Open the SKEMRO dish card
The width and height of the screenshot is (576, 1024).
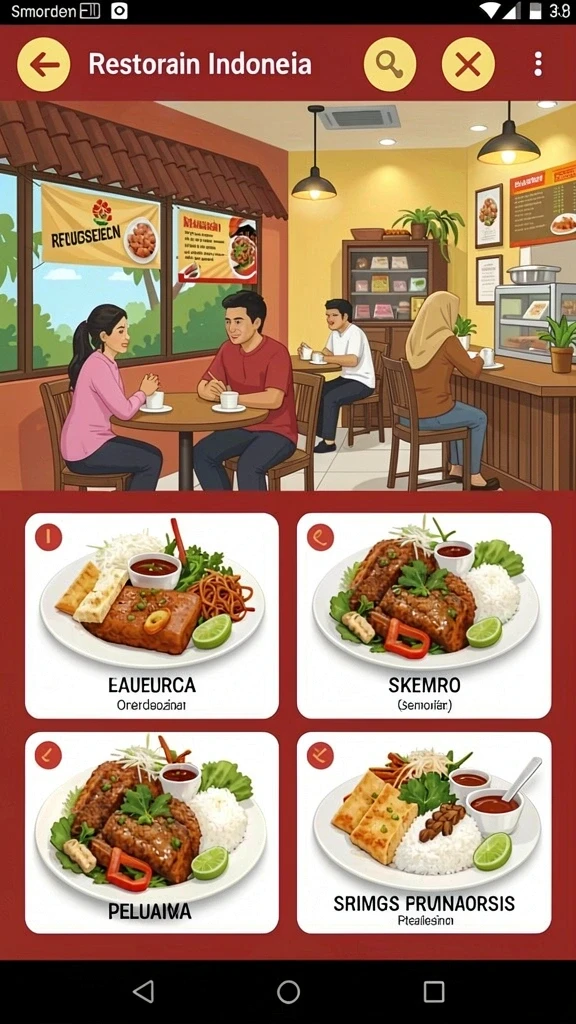pos(424,615)
